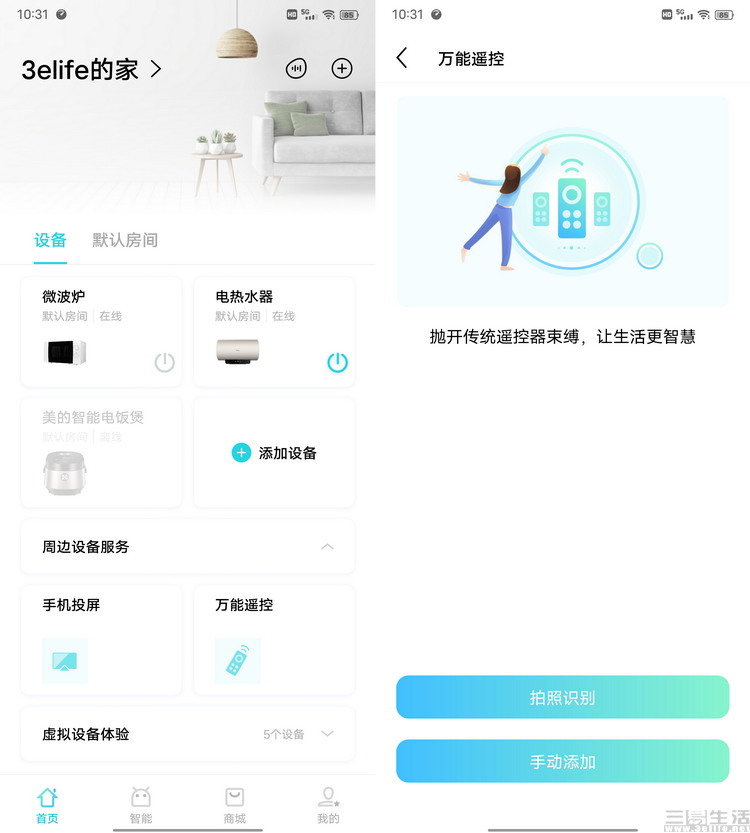Open the voice assistant icon
Image resolution: width=750 pixels, height=833 pixels.
click(295, 68)
